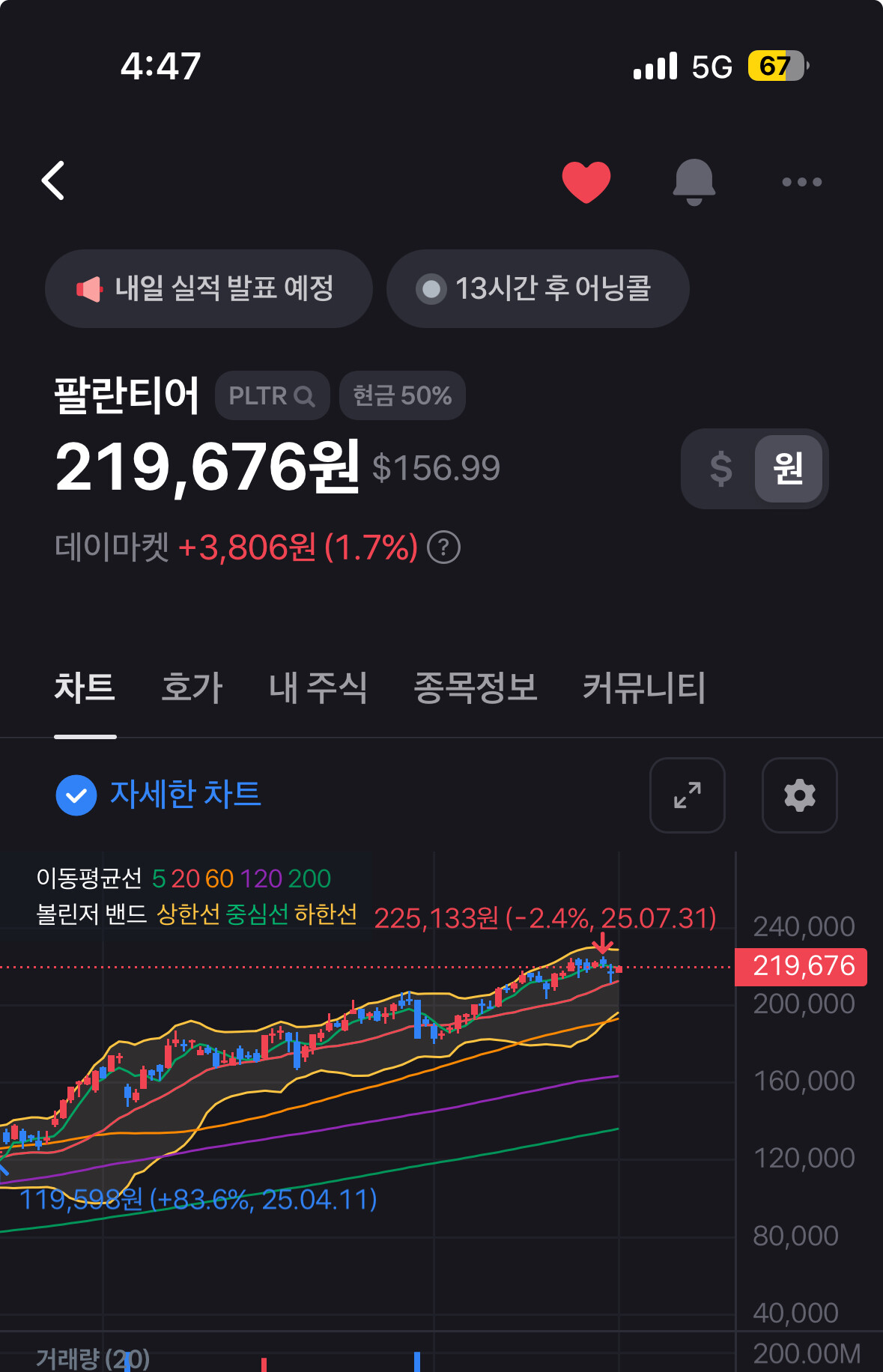Open the 종목정보 tab
This screenshot has height=1372, width=883.
pos(476,687)
